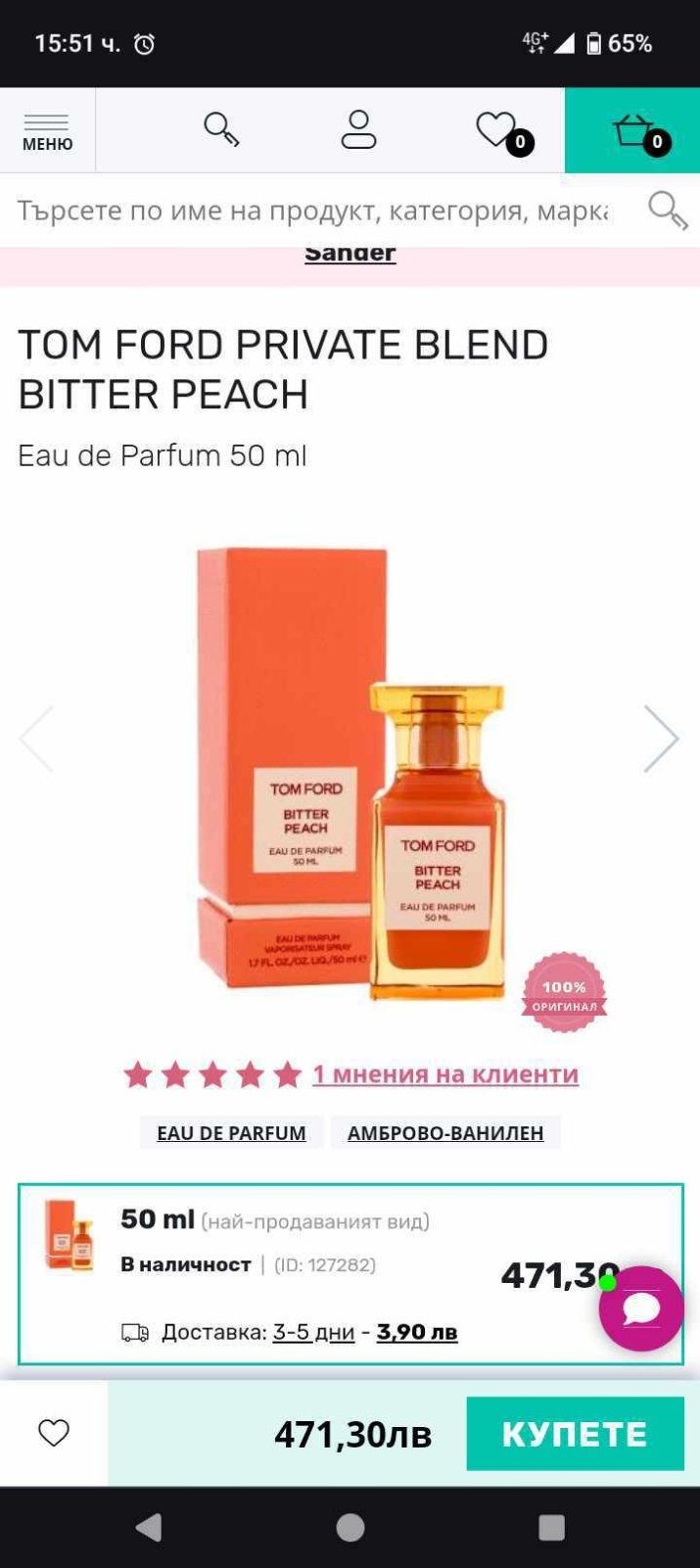Open the user account icon
The image size is (700, 1568).
coord(358,129)
